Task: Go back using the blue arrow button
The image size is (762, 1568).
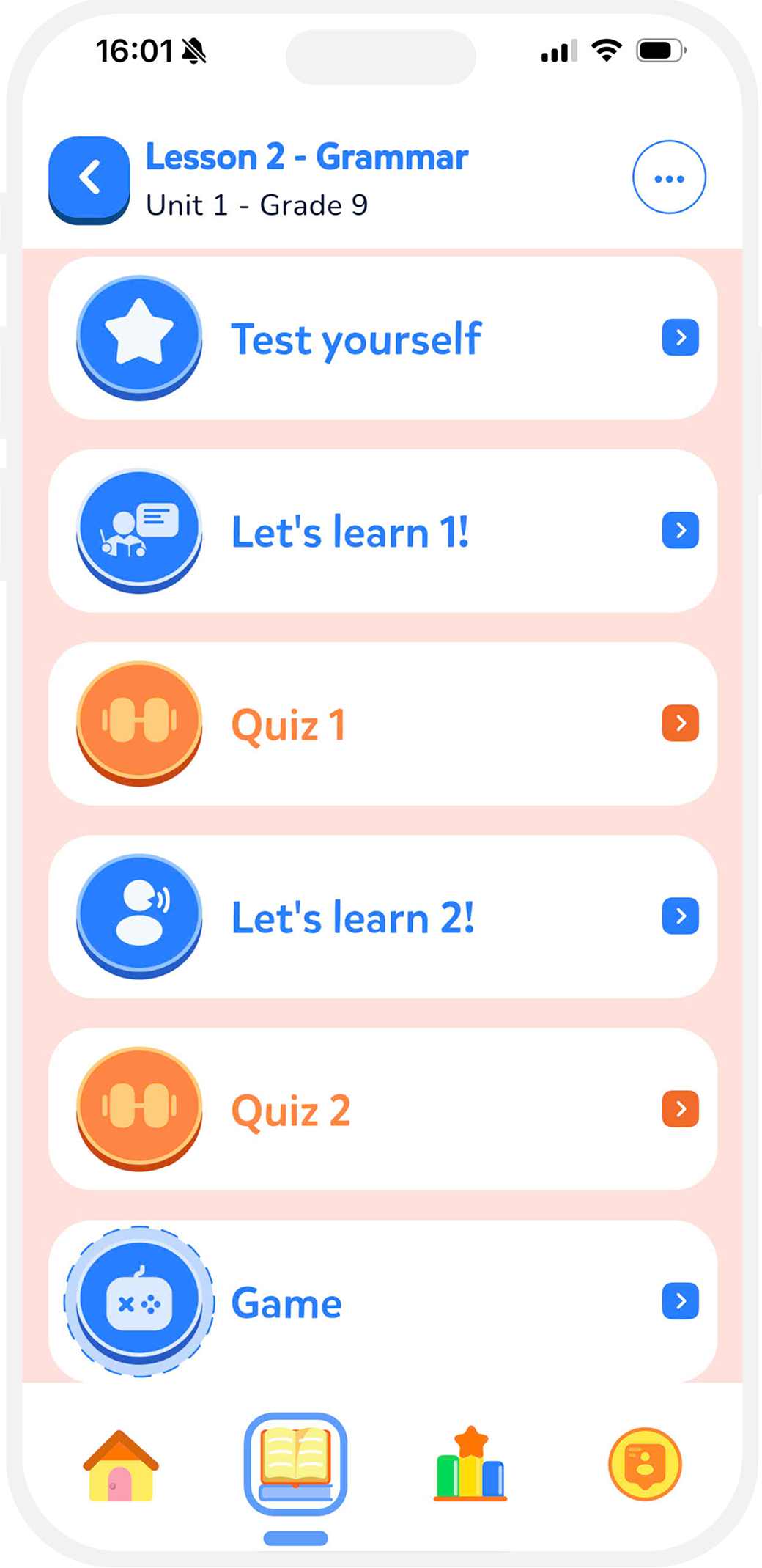Action: coord(89,178)
